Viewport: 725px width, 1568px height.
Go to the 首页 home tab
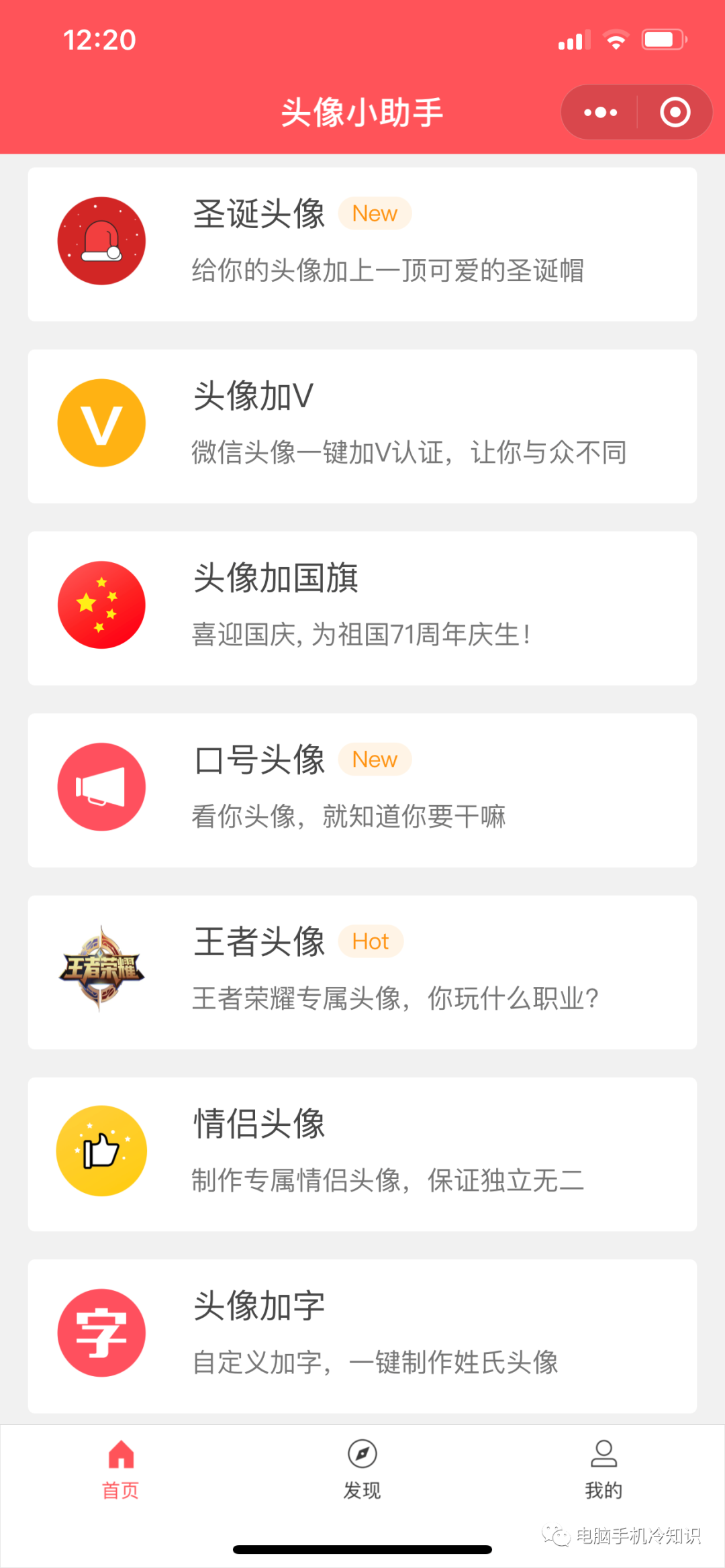[121, 1469]
